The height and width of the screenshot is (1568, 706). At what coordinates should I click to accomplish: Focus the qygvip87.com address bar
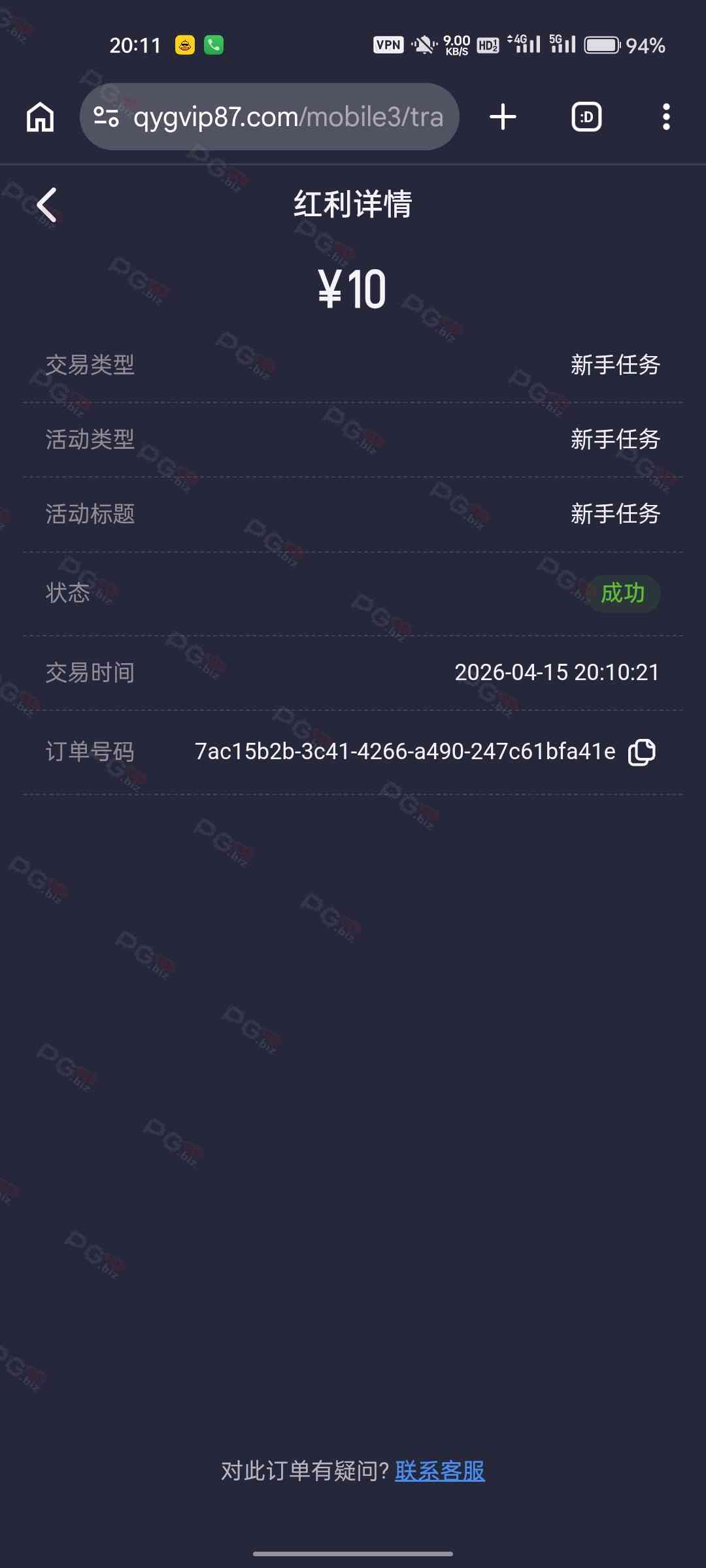pyautogui.click(x=288, y=117)
